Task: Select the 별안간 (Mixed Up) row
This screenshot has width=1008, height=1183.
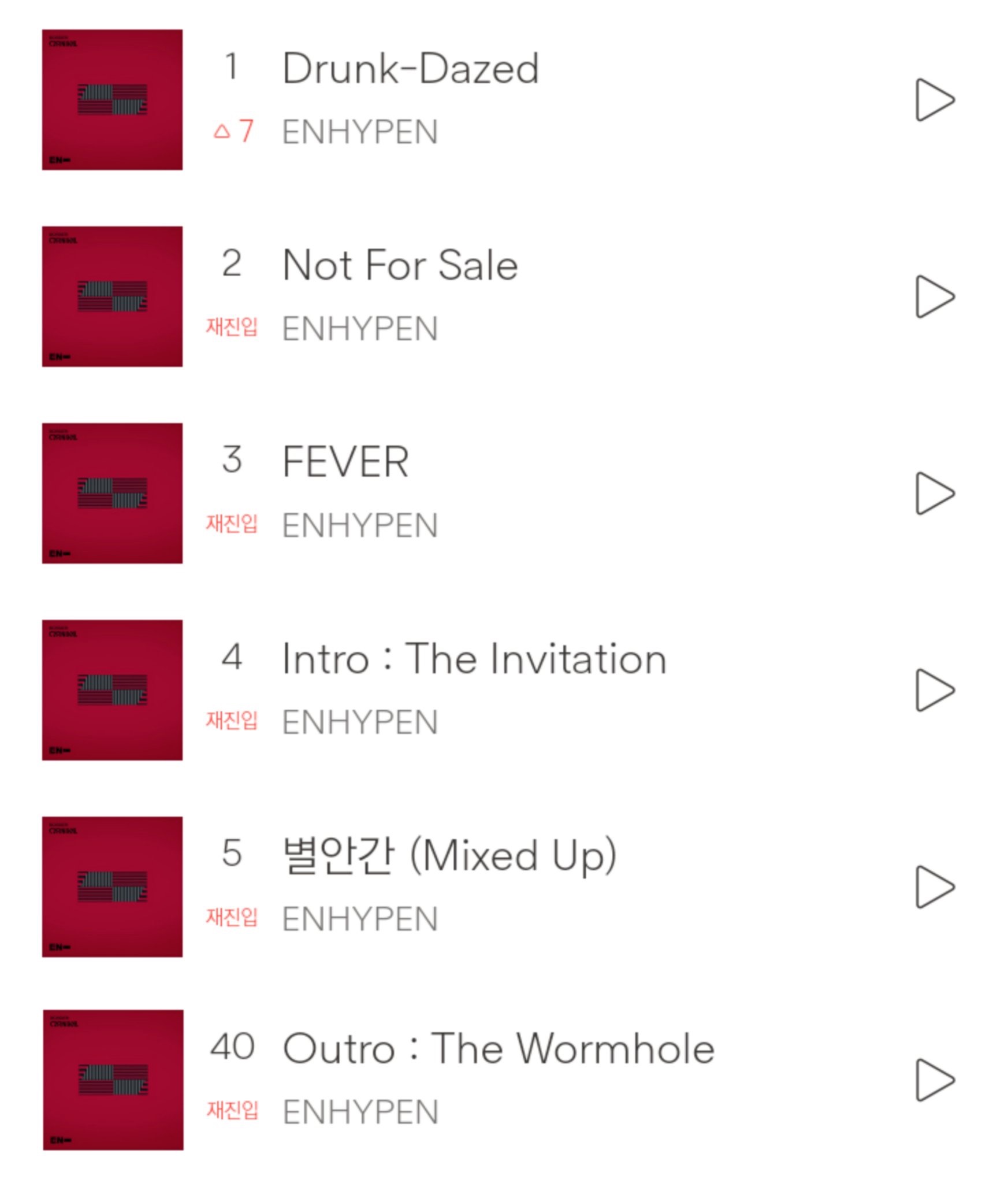Action: click(x=449, y=855)
